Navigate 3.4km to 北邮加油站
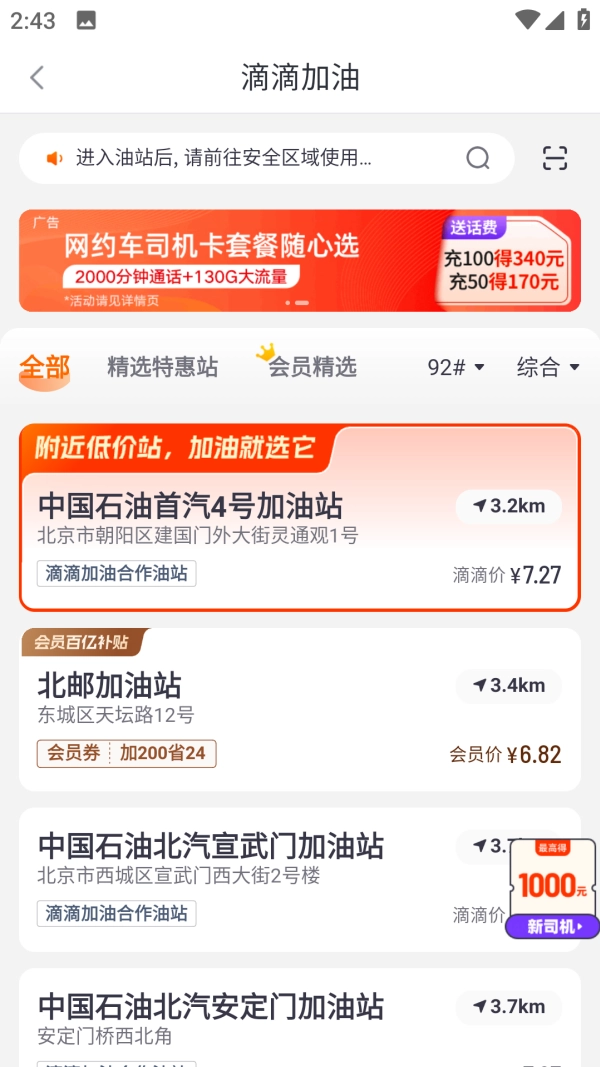This screenshot has width=600, height=1067. pos(509,686)
